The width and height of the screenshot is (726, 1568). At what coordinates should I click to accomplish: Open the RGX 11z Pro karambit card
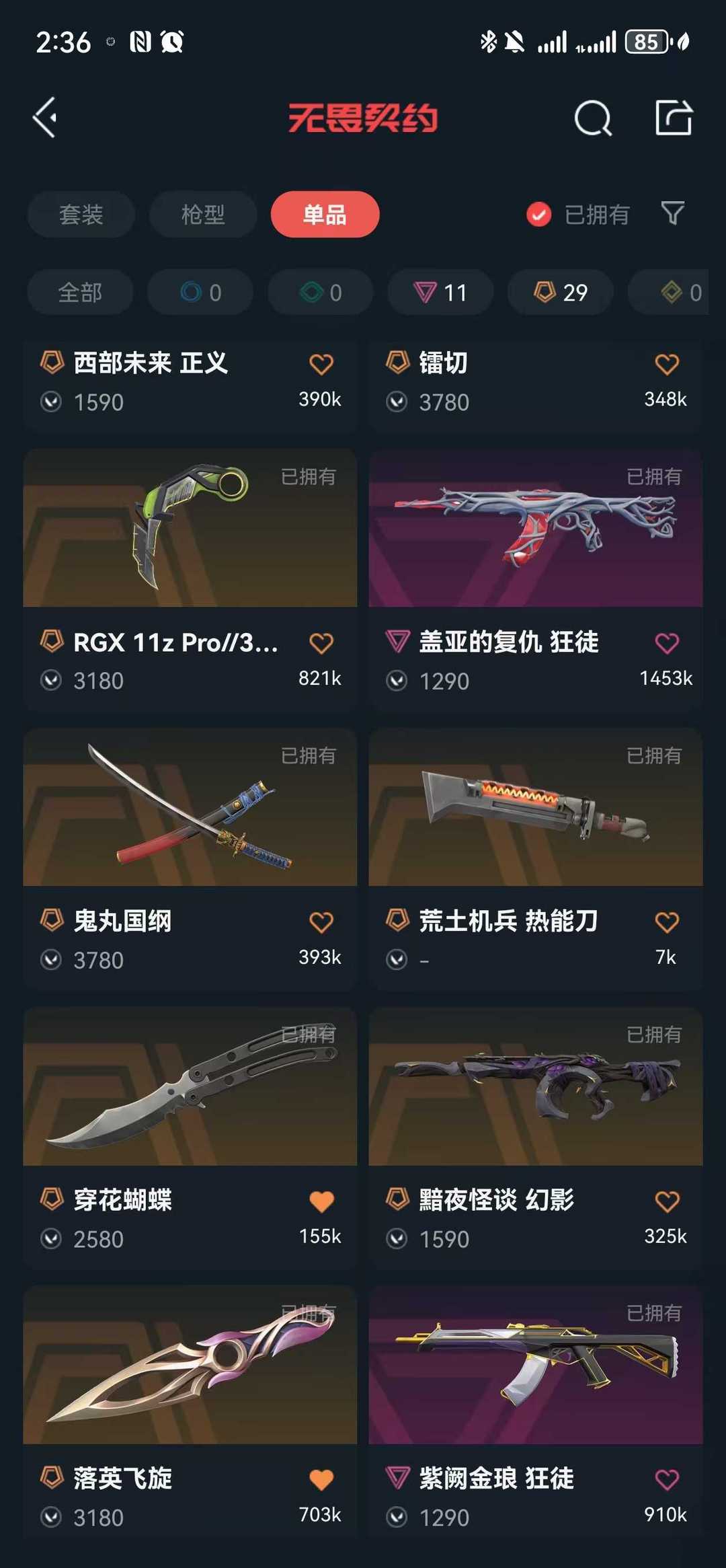pos(190,578)
